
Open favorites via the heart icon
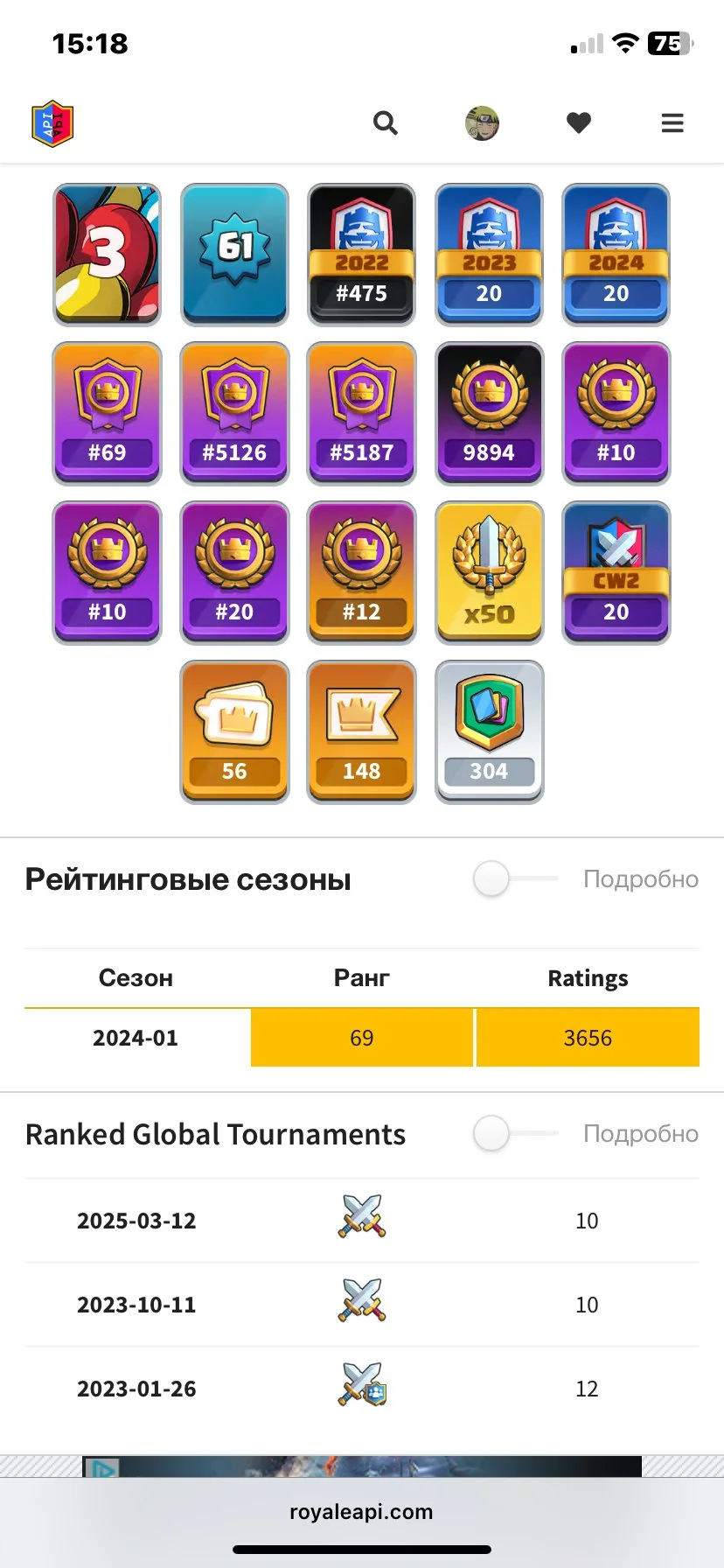click(579, 123)
